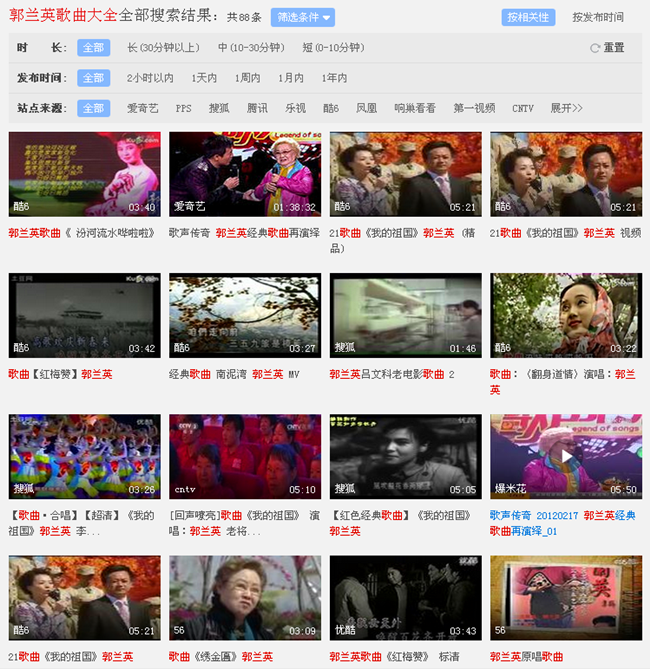
Task: Open the cntv [回声嘹亮] 我的祖国 video
Action: coord(245,456)
